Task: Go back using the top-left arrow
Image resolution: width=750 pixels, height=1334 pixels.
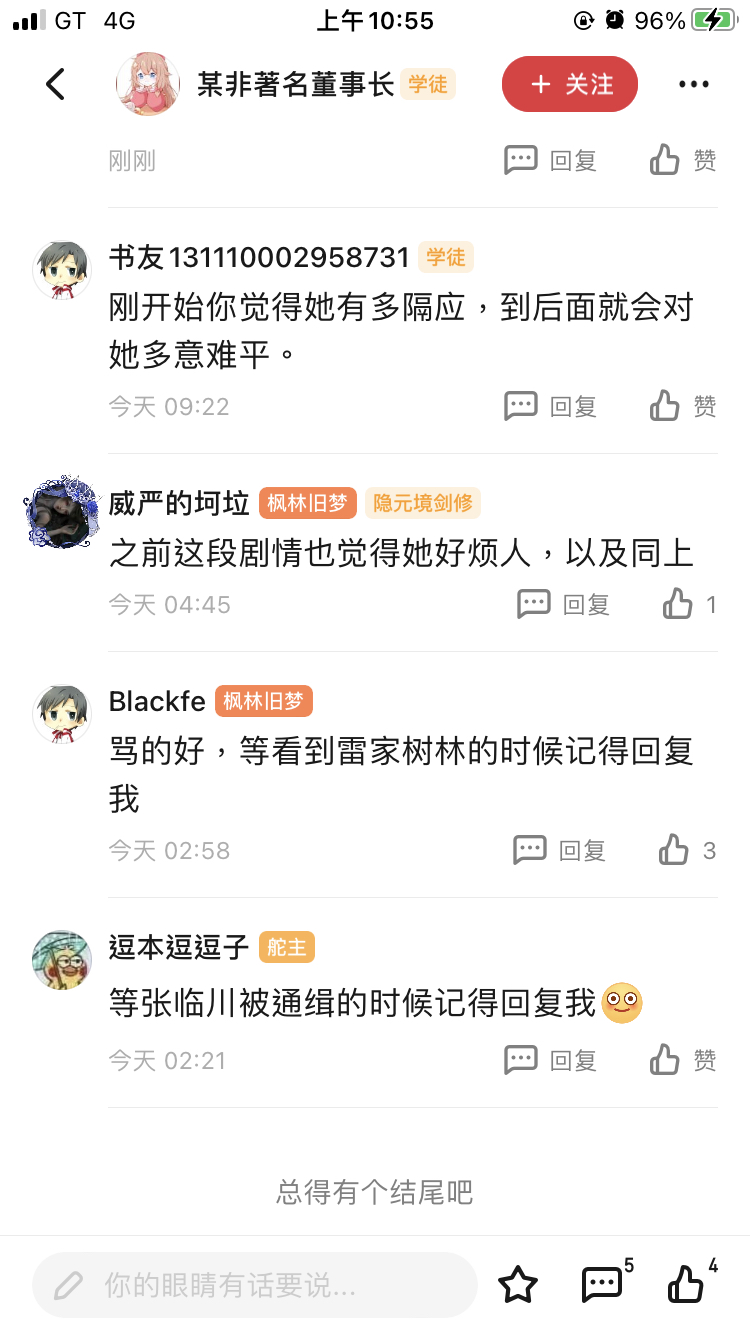Action: (x=56, y=85)
